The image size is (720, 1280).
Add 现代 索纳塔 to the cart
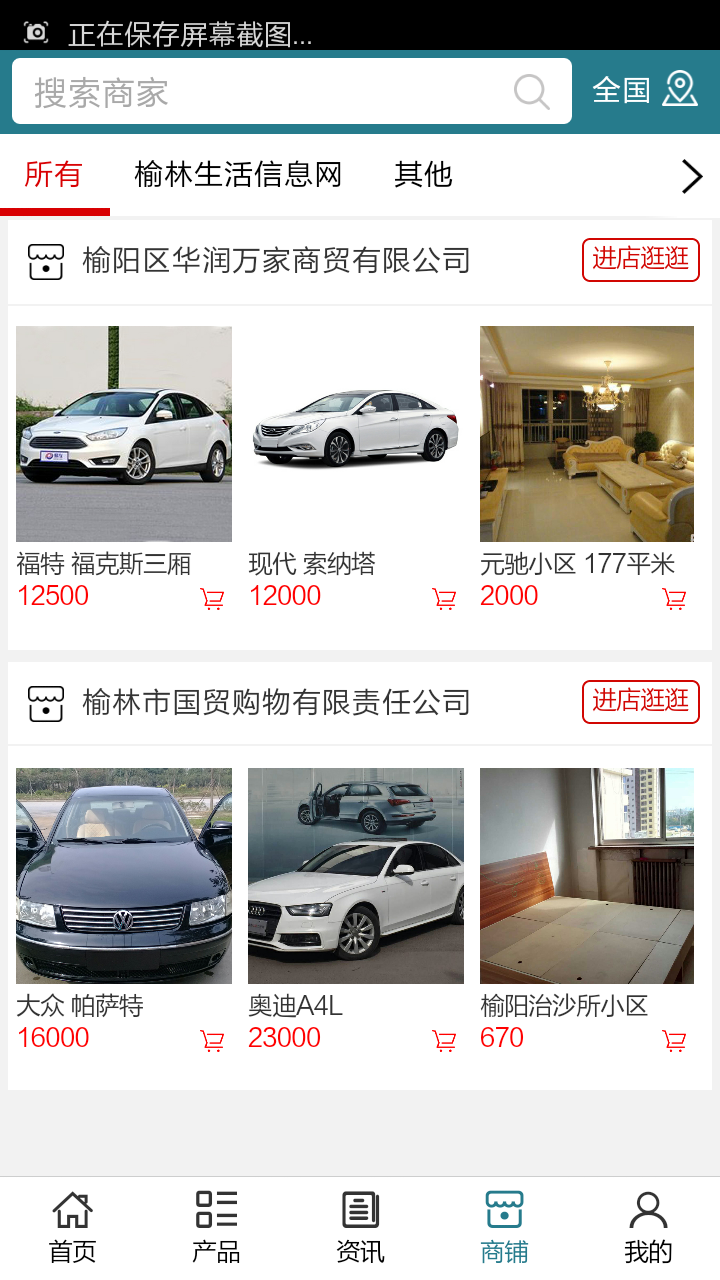point(444,599)
